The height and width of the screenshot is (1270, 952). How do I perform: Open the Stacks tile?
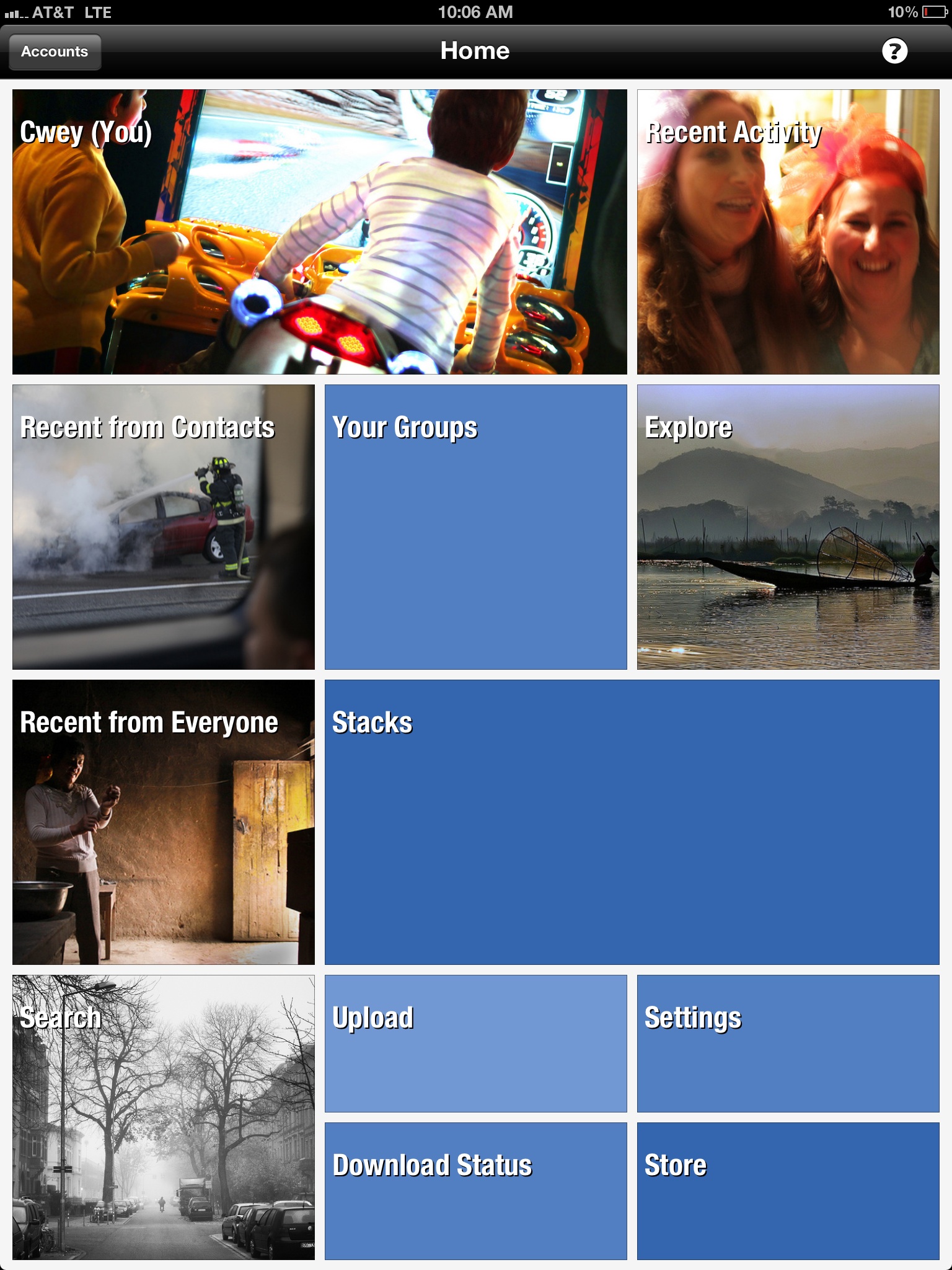coord(632,822)
